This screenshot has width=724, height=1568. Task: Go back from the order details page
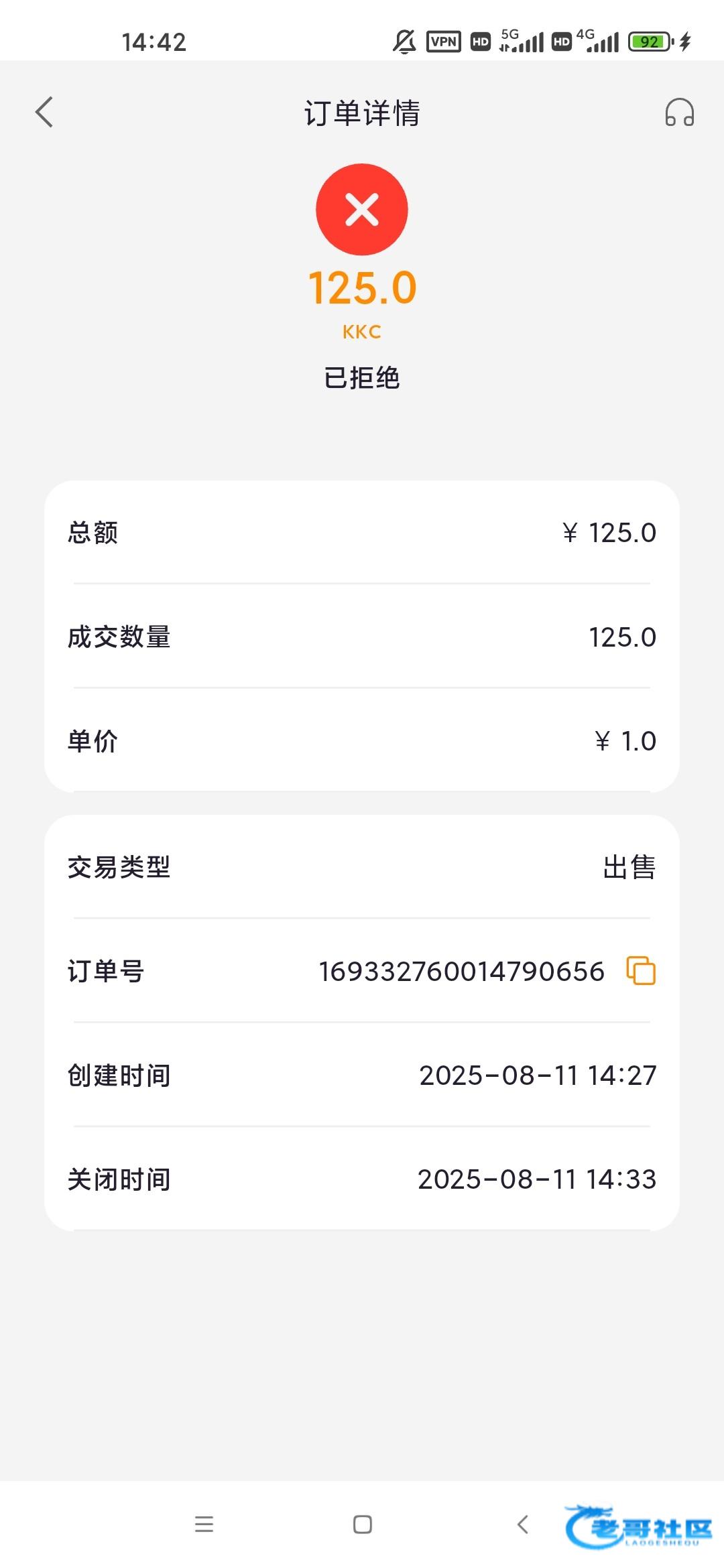(44, 112)
